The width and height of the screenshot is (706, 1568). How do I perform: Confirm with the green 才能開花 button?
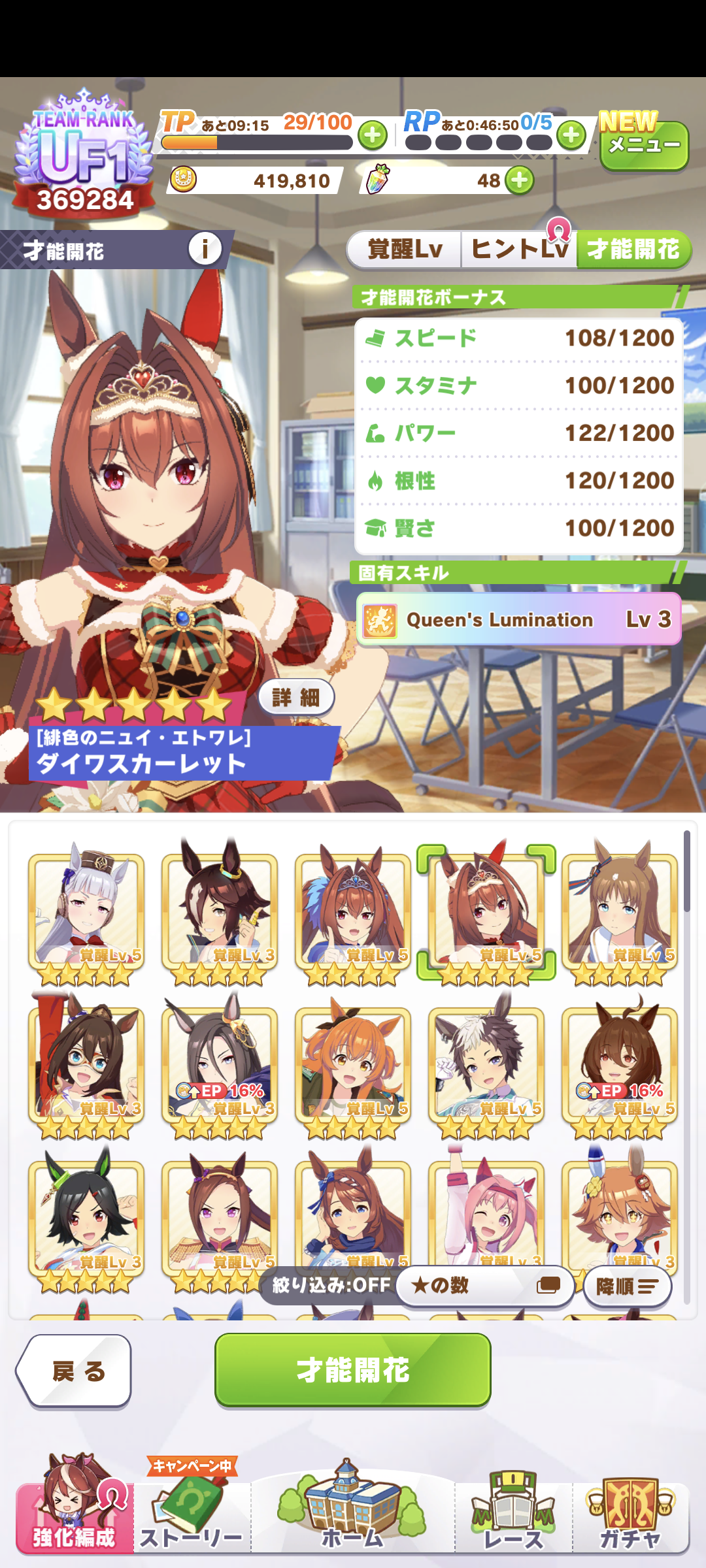(x=353, y=1369)
